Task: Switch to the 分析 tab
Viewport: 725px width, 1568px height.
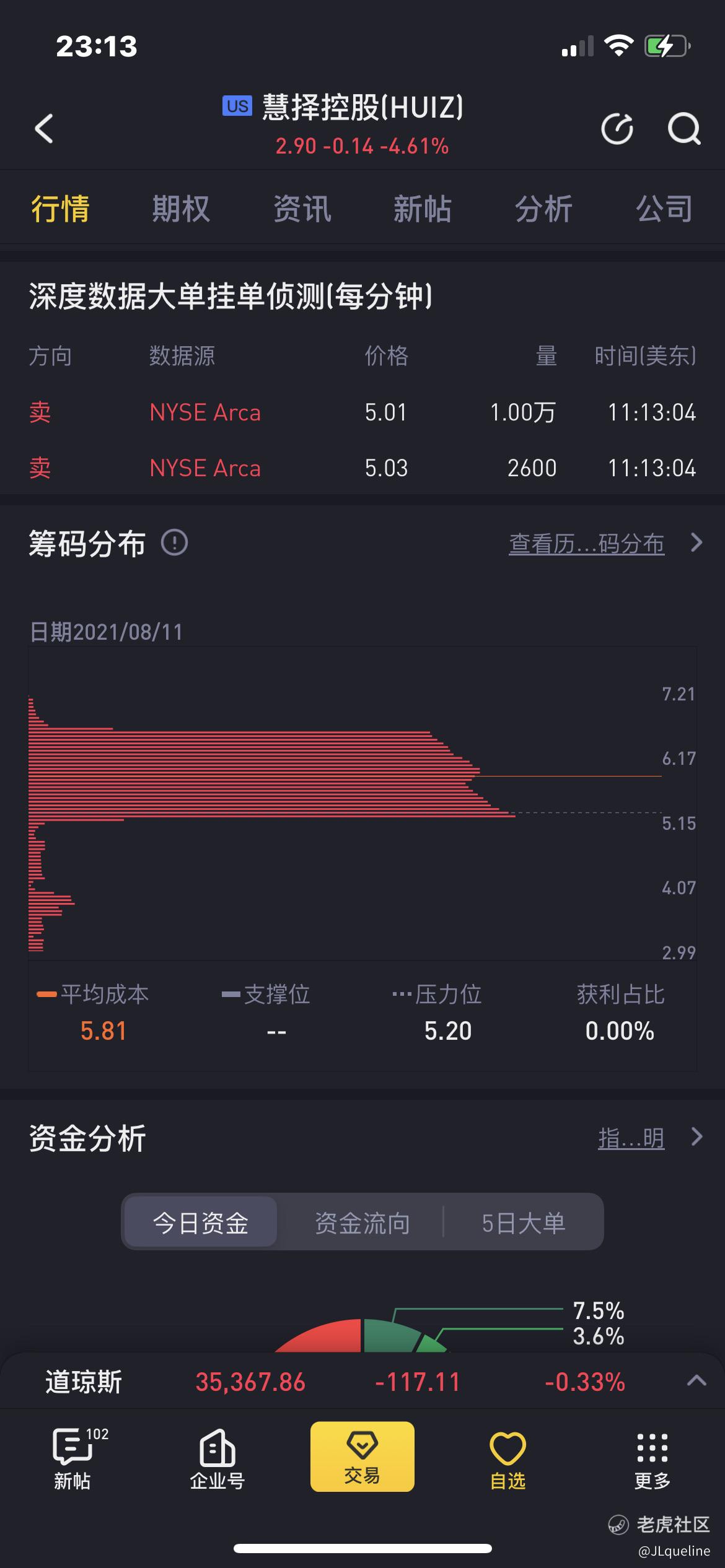Action: (543, 208)
